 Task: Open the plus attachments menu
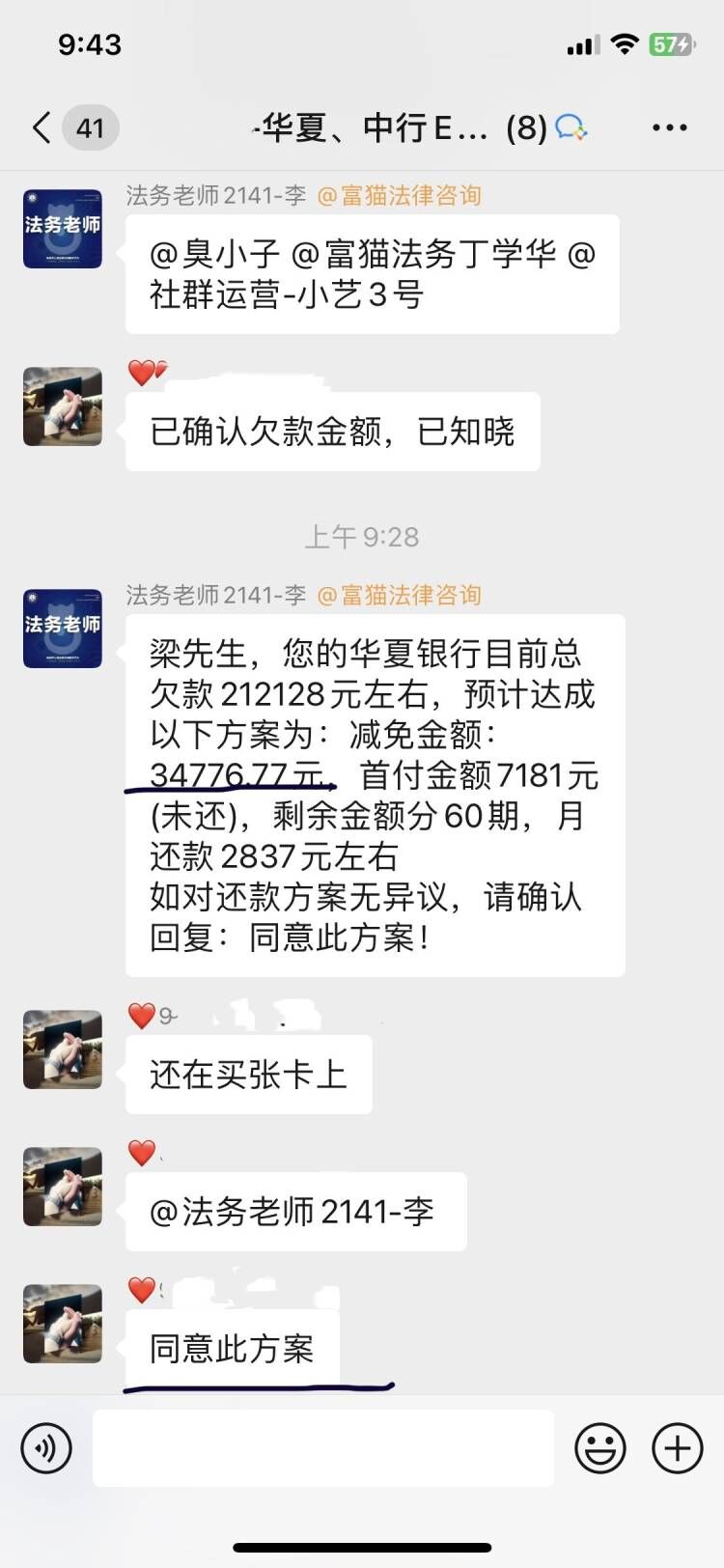[x=678, y=1448]
